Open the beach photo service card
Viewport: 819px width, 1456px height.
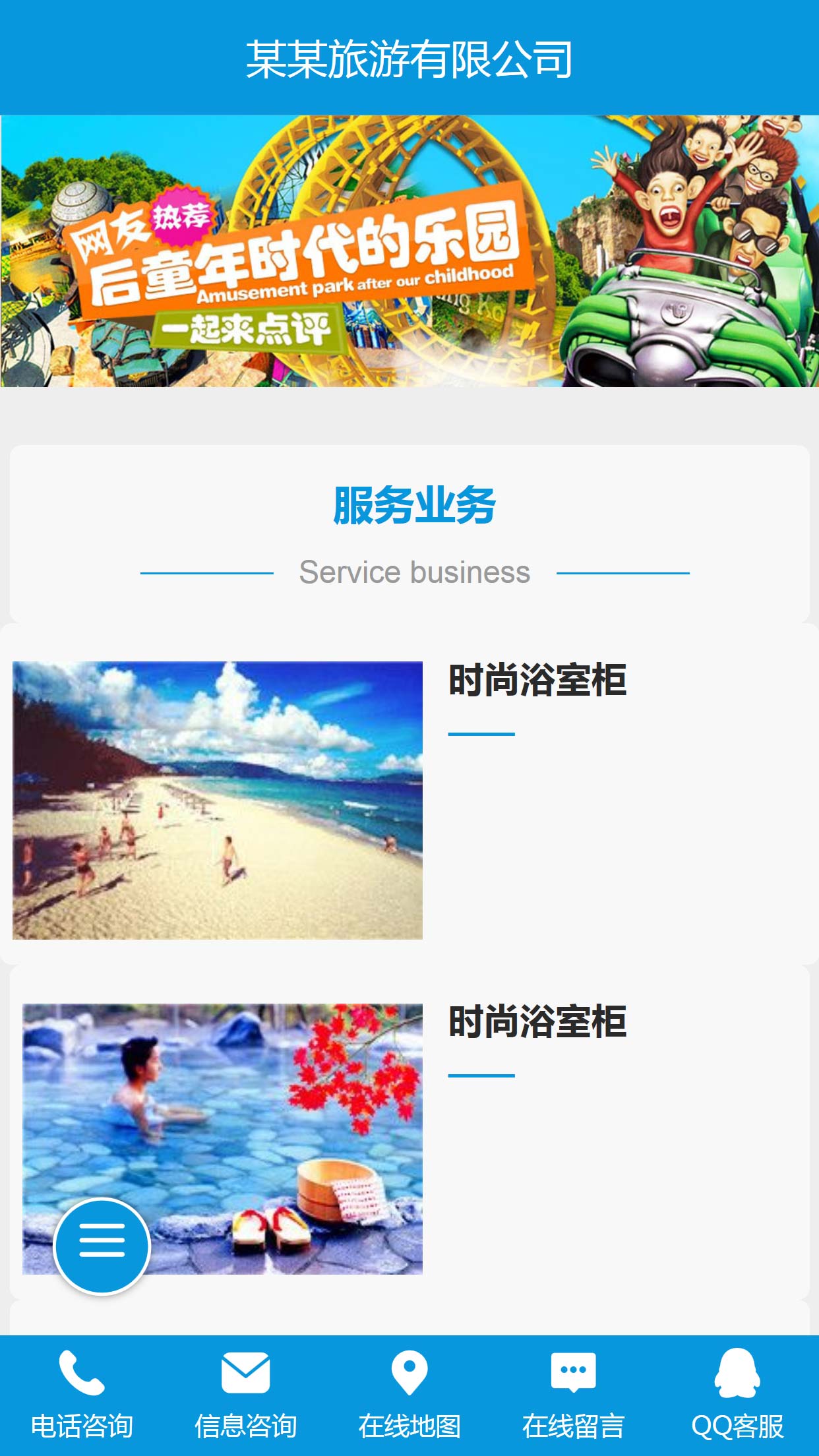click(x=218, y=800)
